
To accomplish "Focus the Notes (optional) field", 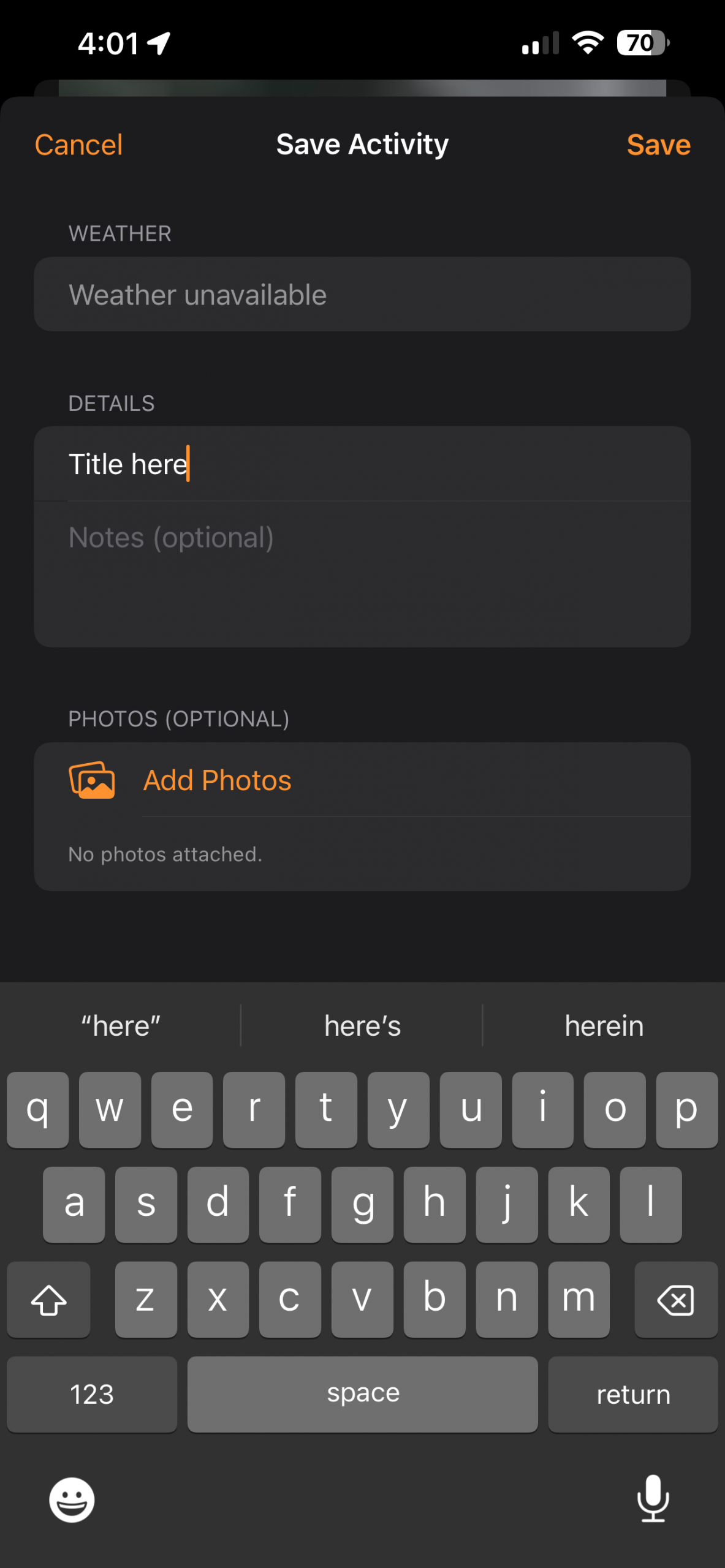I will click(x=362, y=573).
